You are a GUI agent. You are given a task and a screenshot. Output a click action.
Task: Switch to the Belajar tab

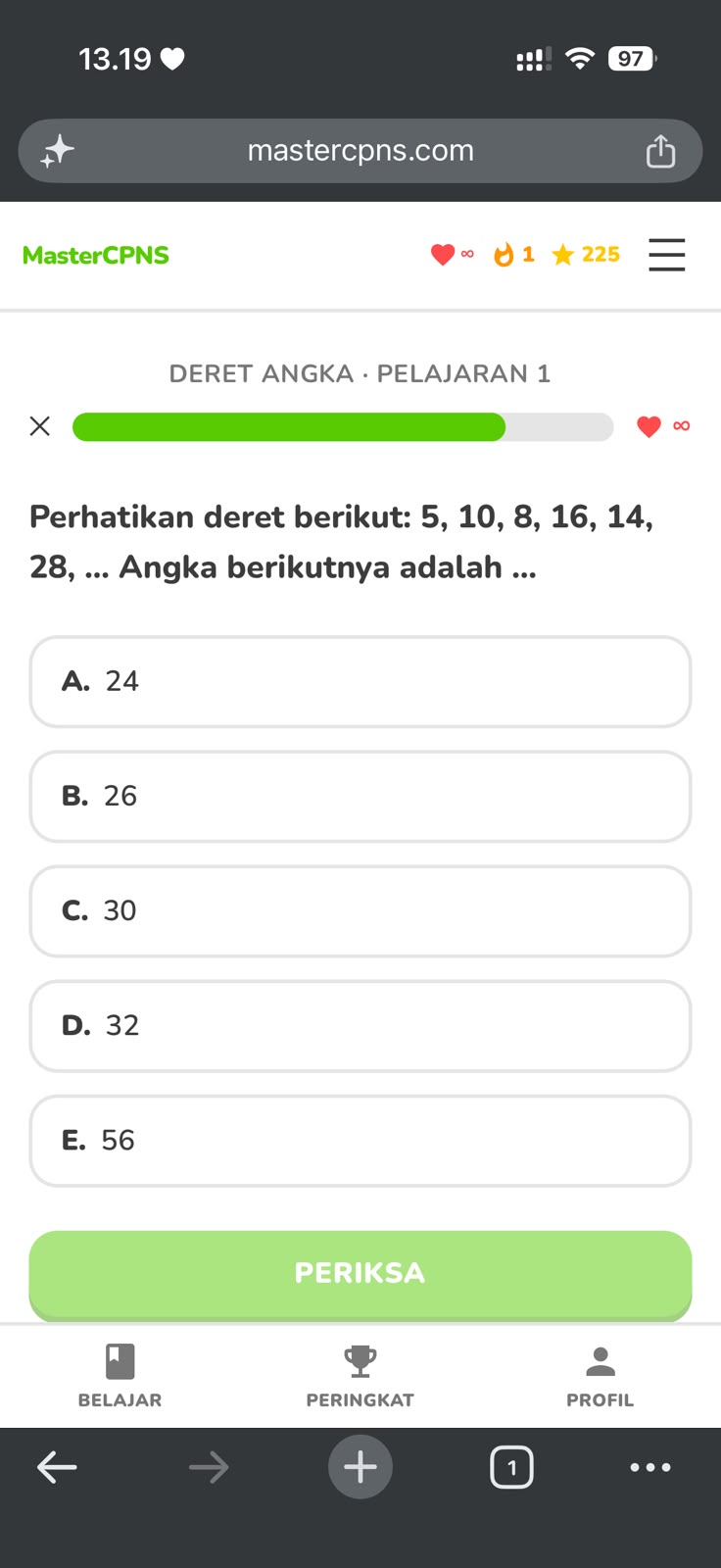120,1376
